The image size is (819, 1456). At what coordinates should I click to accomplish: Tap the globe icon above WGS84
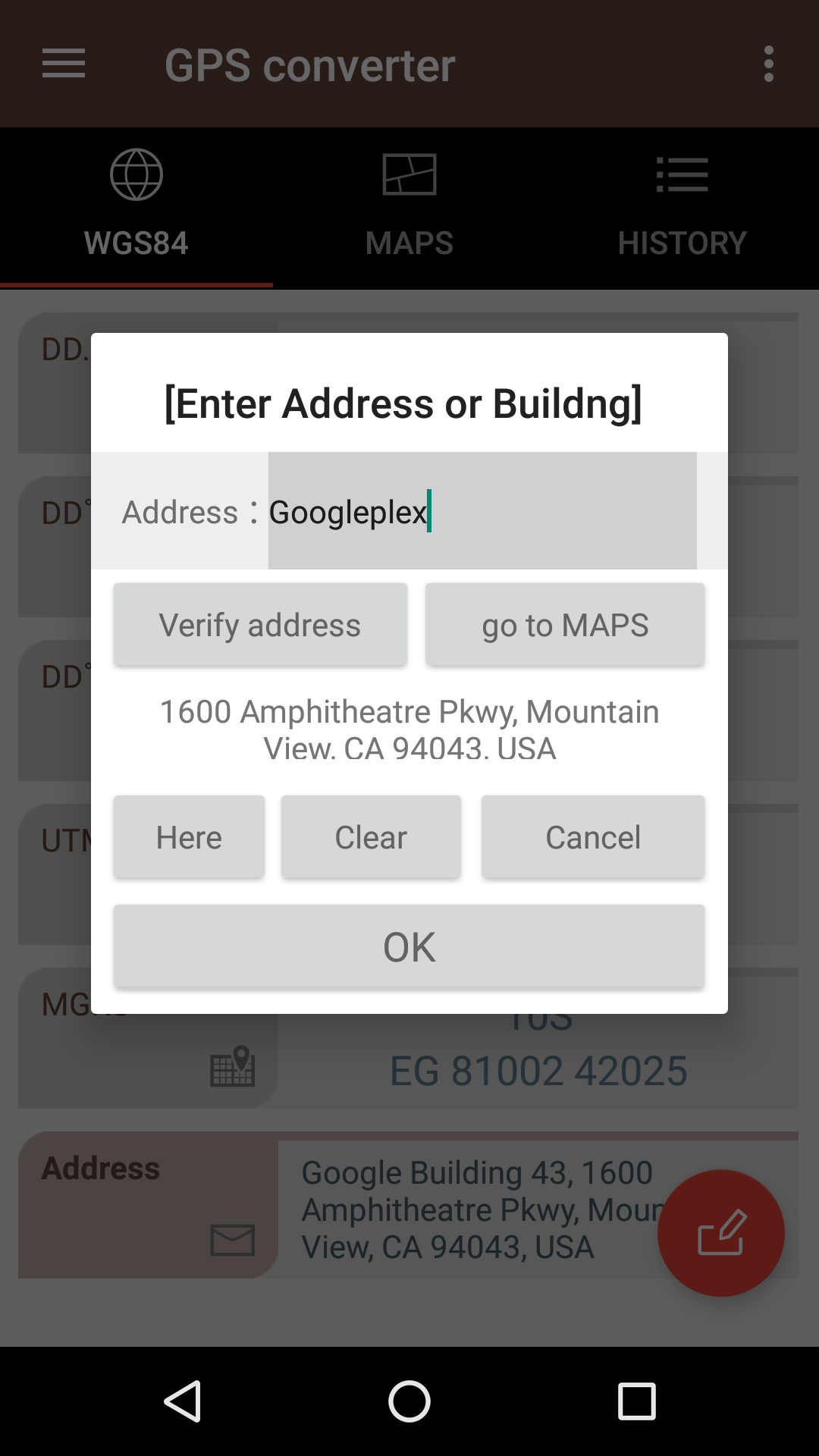[138, 174]
